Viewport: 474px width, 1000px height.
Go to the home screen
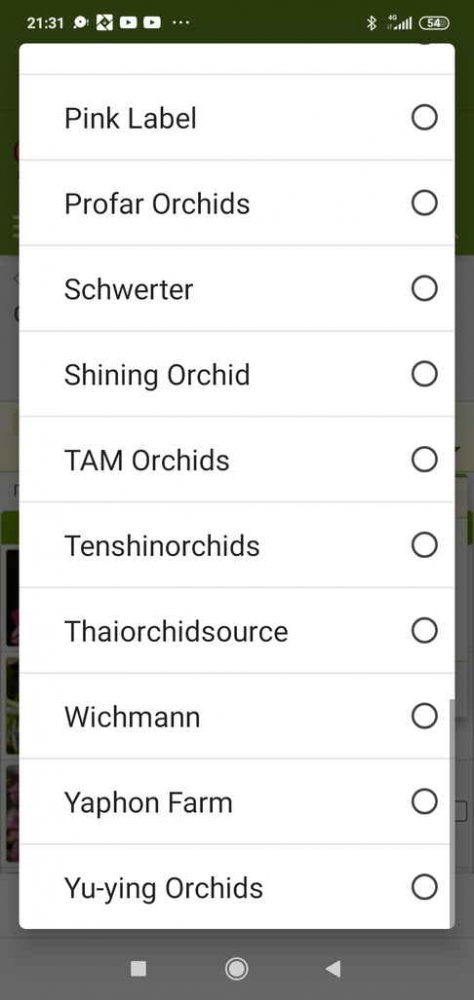[x=237, y=969]
